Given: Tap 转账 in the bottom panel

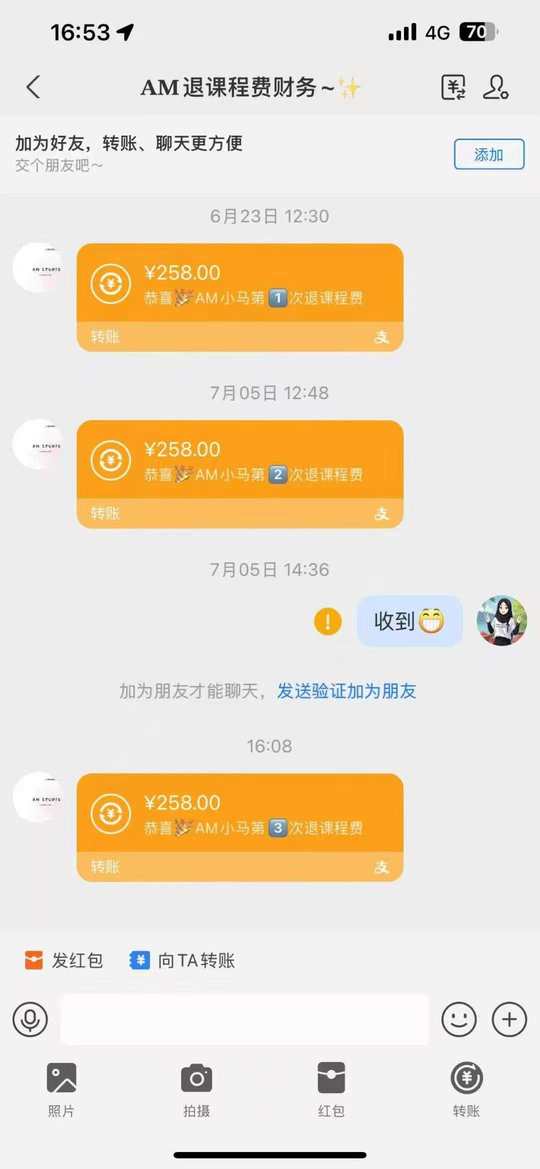Looking at the screenshot, I should [x=466, y=1090].
